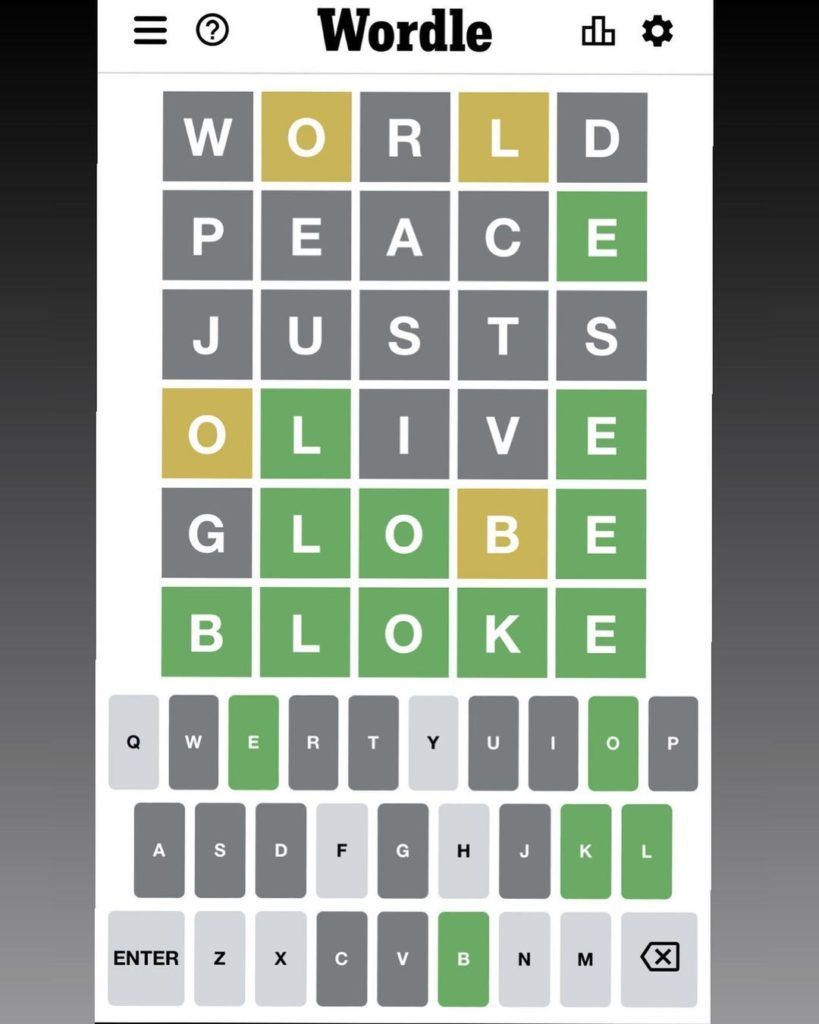This screenshot has height=1024, width=819.
Task: Hit the backspace key
Action: coord(659,958)
